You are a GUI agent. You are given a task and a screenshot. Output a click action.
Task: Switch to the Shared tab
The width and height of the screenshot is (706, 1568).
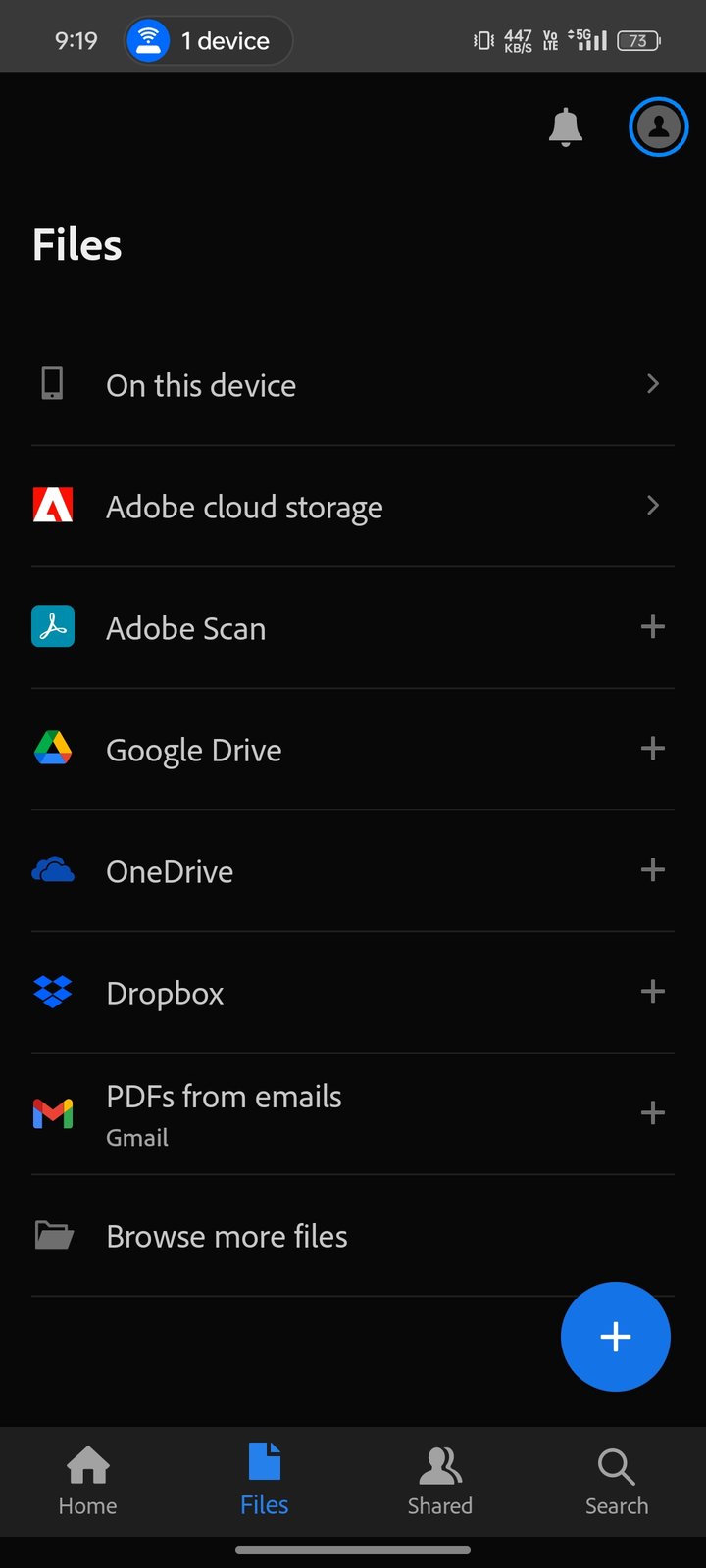(440, 1481)
